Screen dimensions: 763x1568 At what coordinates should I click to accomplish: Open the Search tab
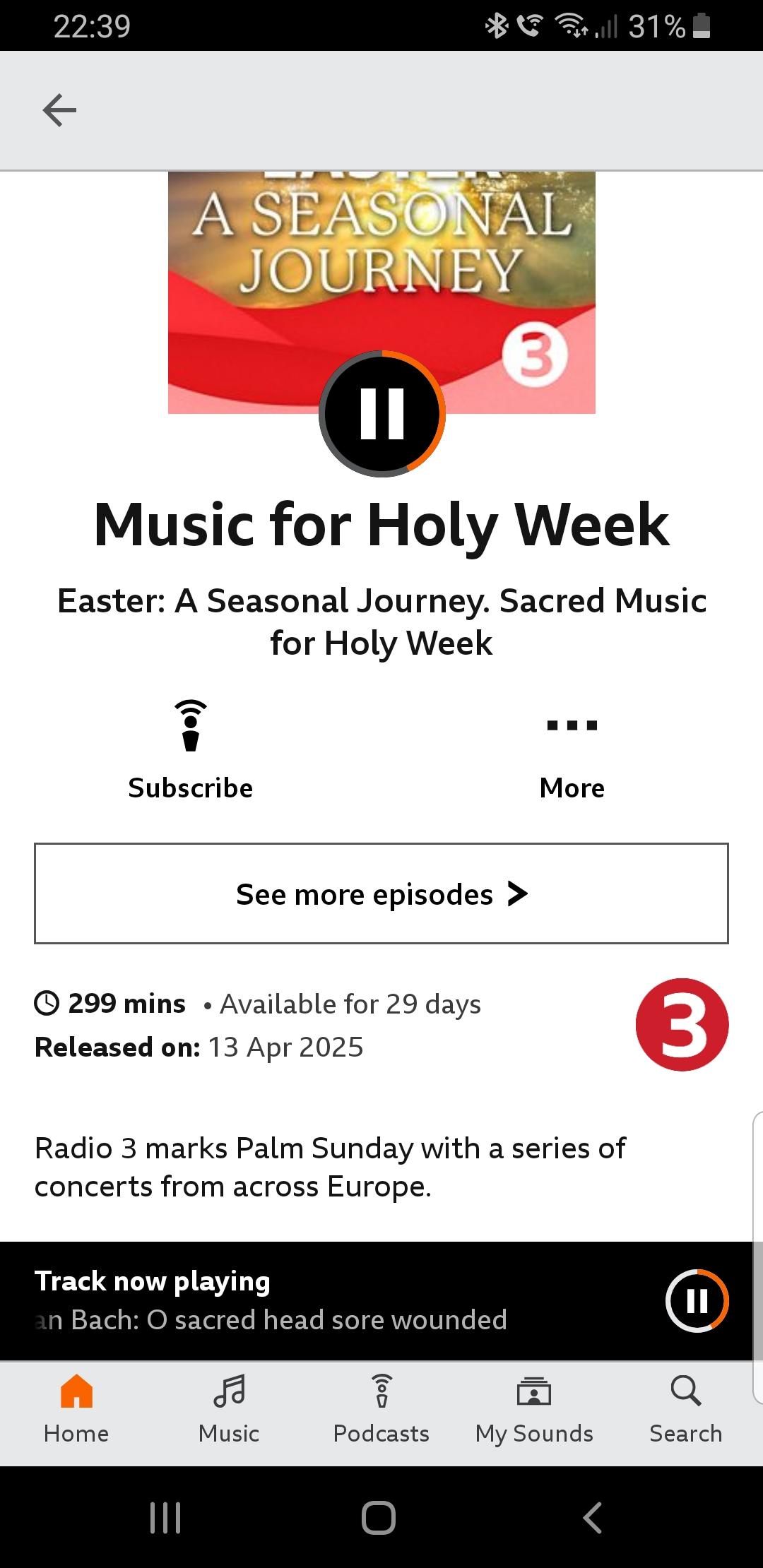coord(686,1410)
